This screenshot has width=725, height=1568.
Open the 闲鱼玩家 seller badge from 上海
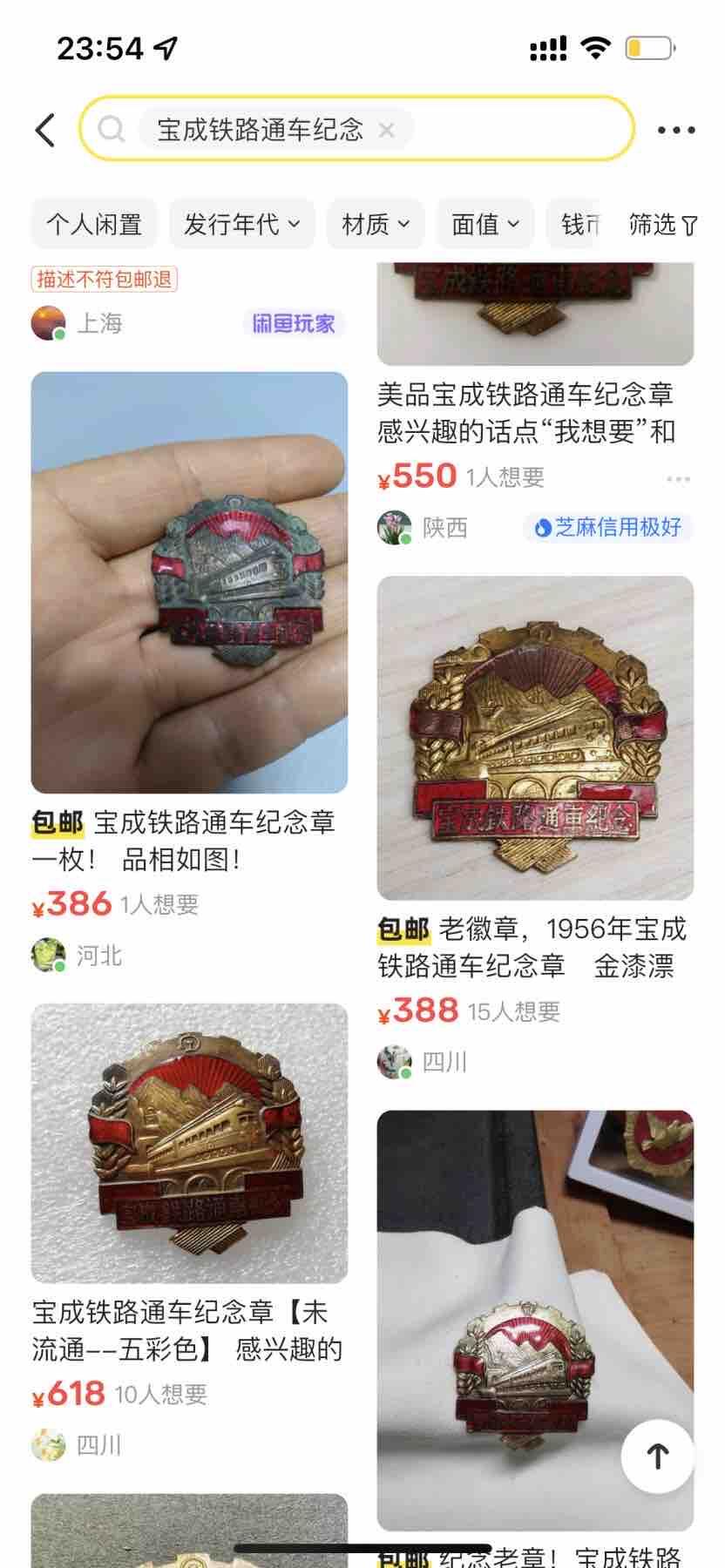click(x=294, y=324)
